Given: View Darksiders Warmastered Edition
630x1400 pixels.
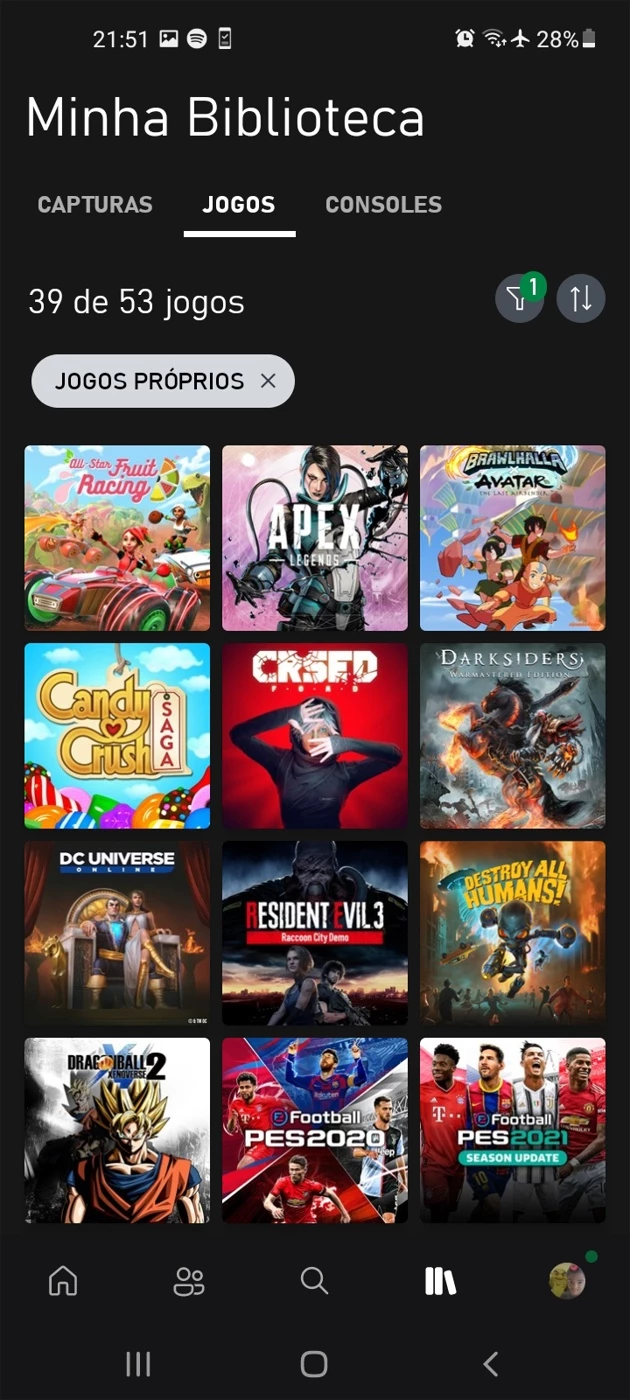Looking at the screenshot, I should (x=513, y=736).
